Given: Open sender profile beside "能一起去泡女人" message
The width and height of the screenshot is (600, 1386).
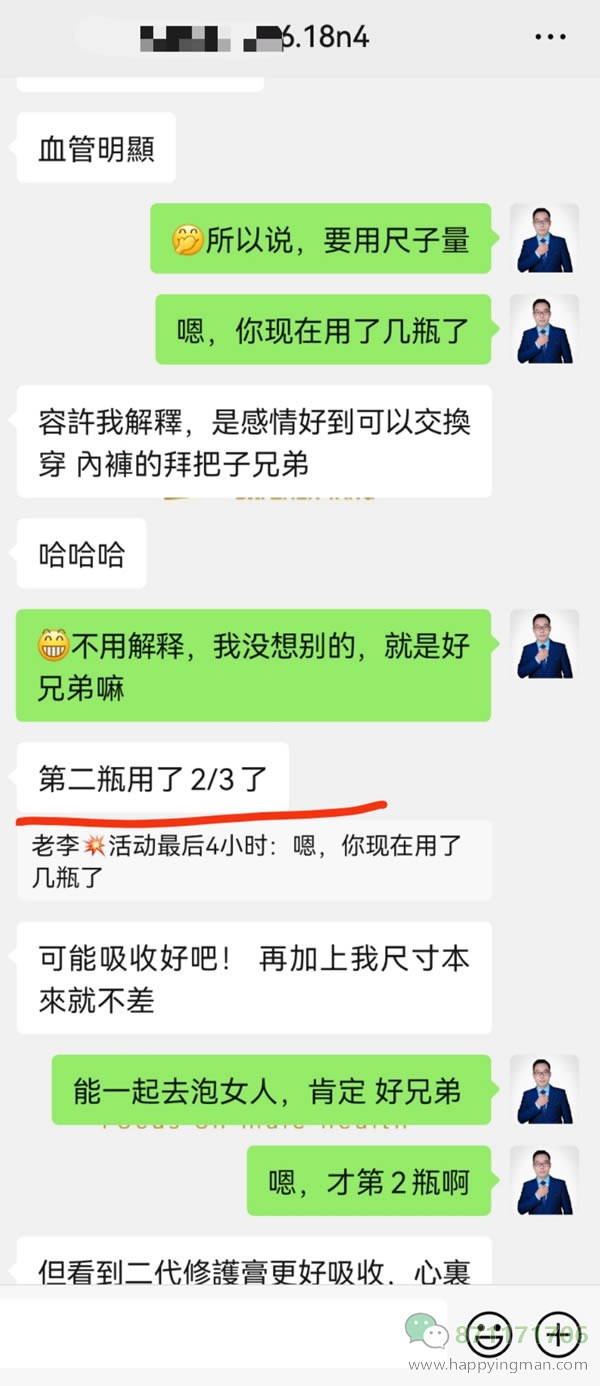Looking at the screenshot, I should point(545,1090).
